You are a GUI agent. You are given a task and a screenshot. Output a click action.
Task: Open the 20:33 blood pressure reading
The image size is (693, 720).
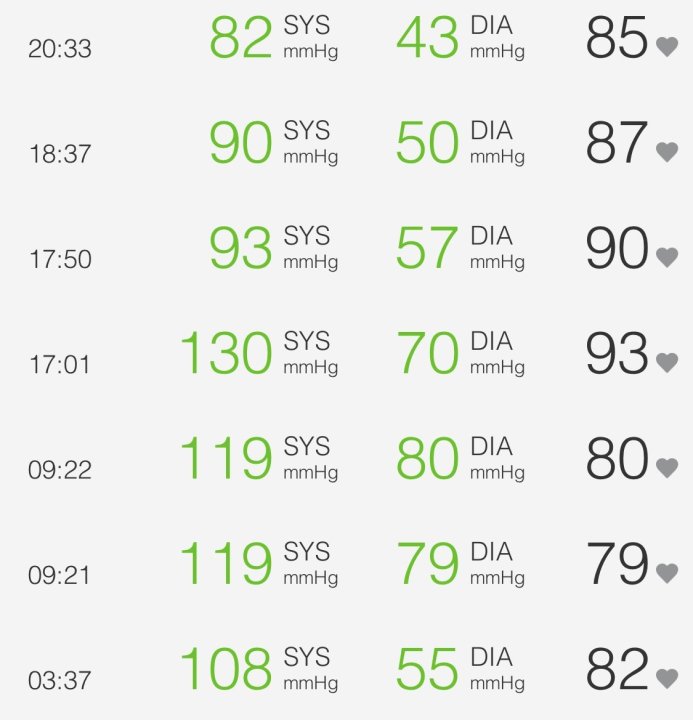[x=346, y=40]
